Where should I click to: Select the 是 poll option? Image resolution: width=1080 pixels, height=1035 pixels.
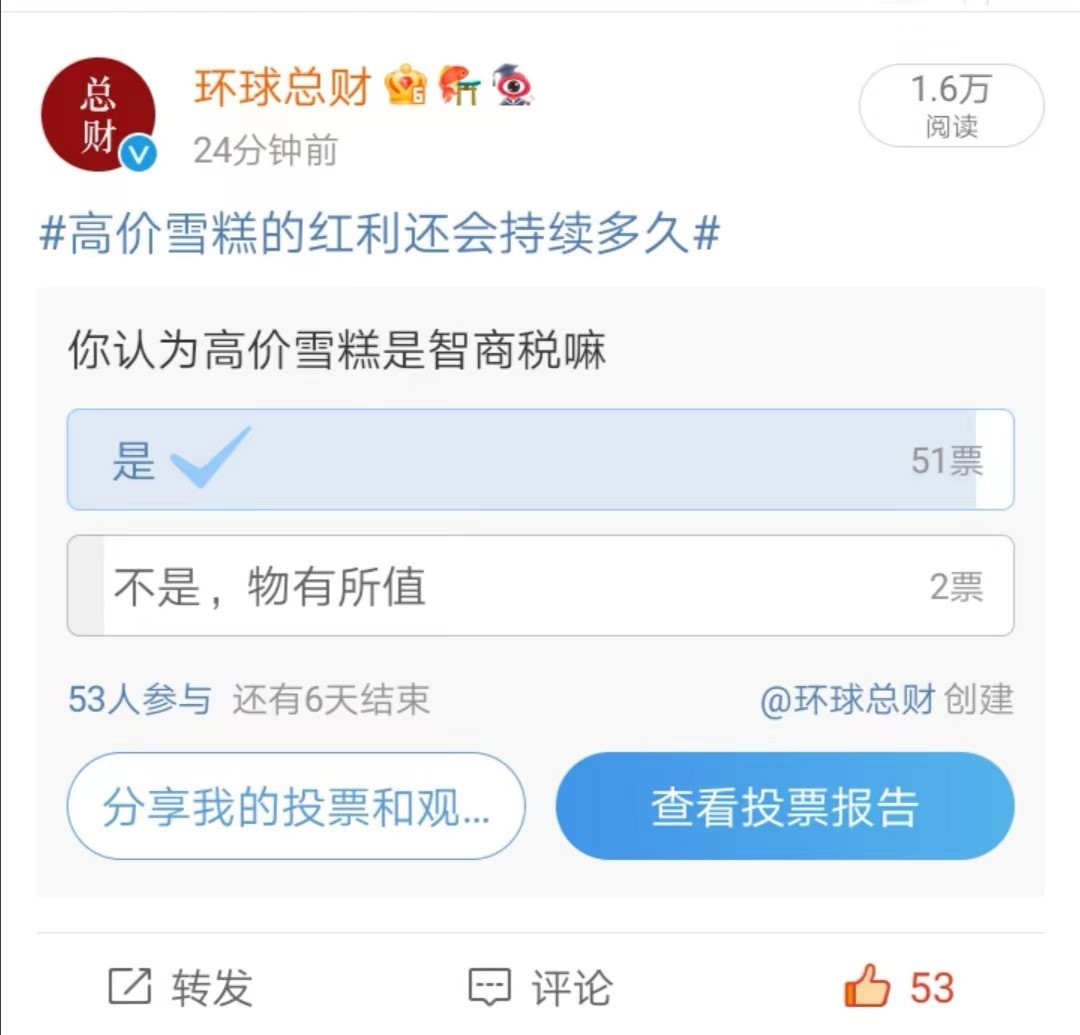(540, 460)
